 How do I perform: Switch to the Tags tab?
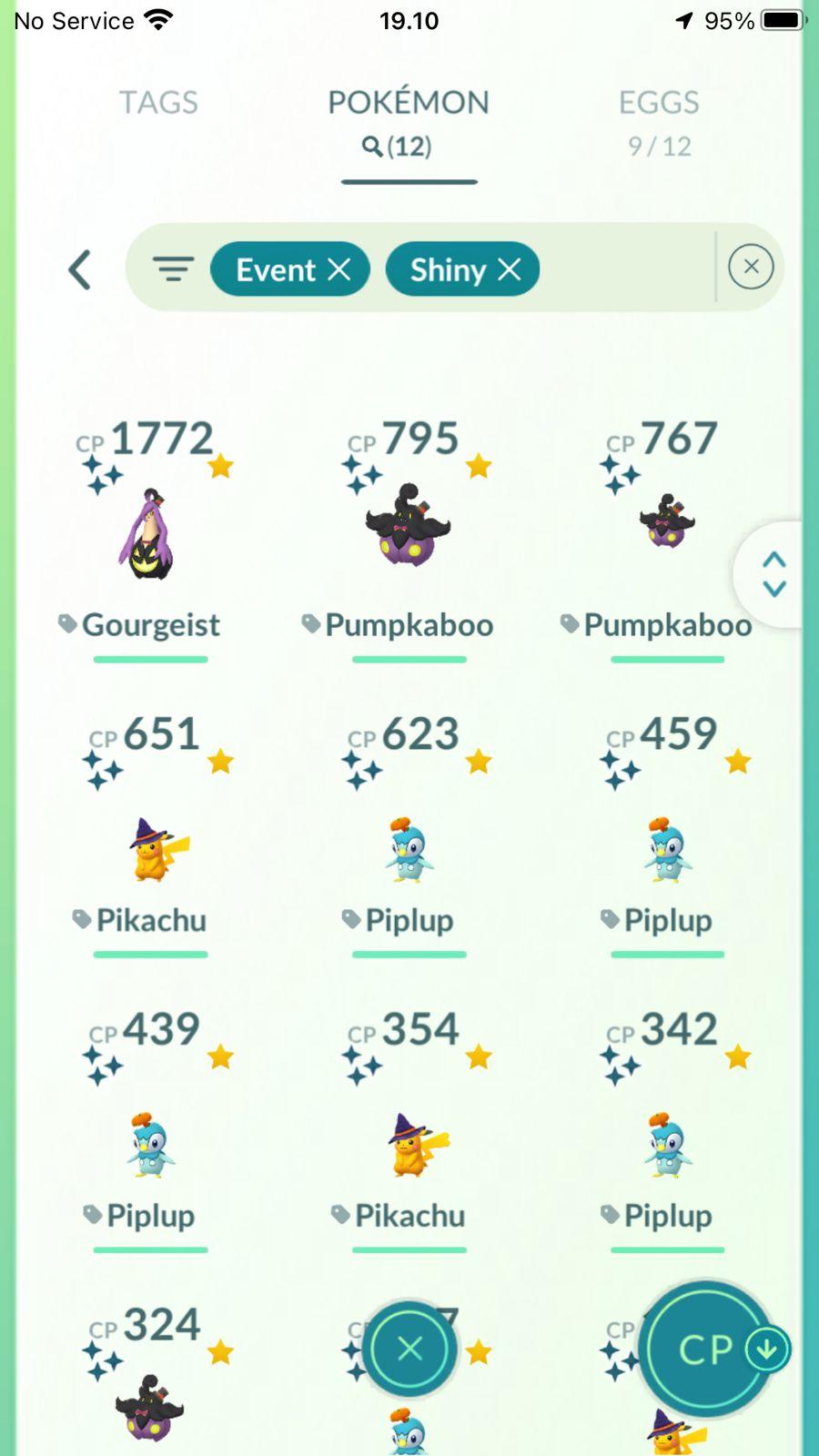158,102
